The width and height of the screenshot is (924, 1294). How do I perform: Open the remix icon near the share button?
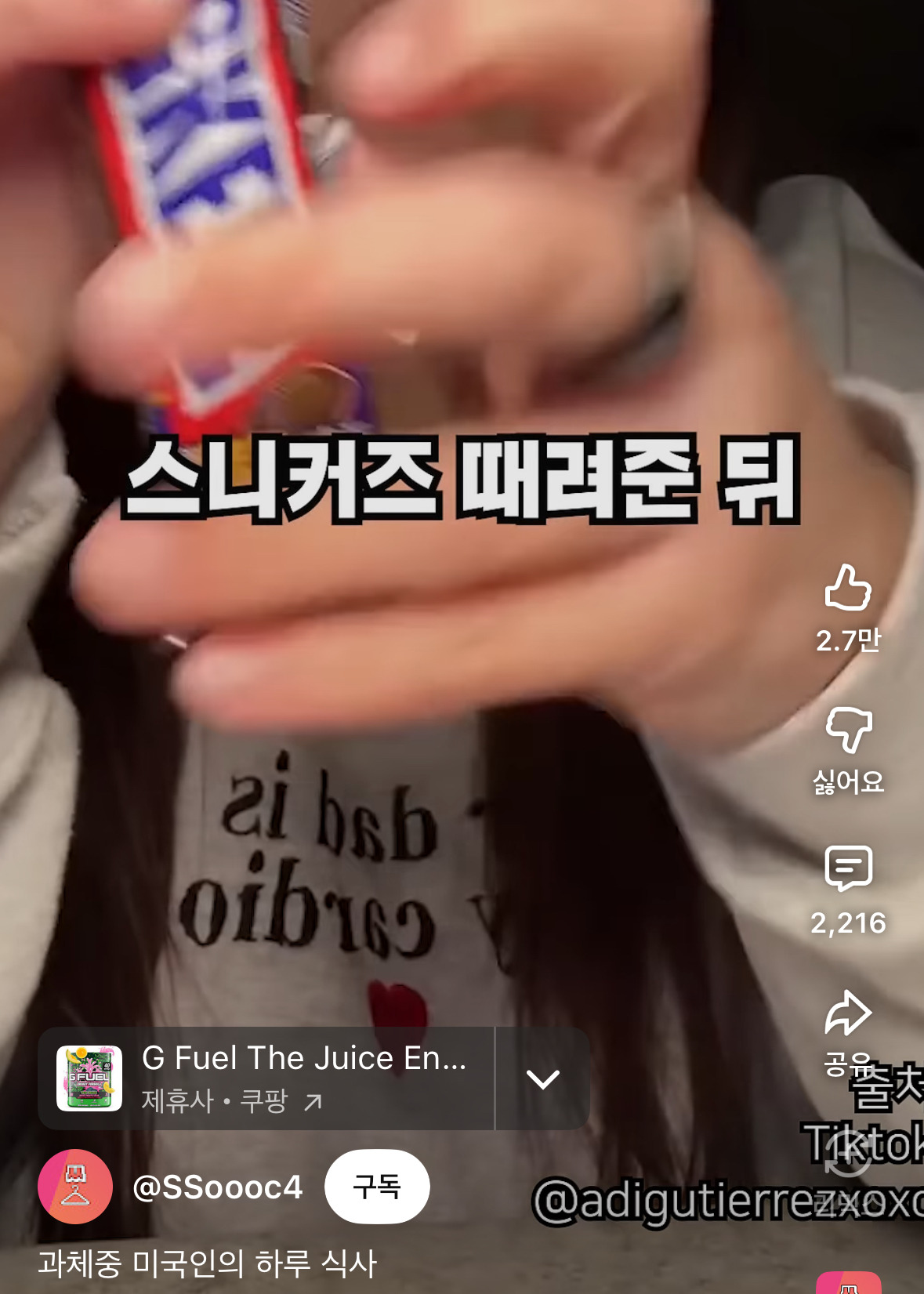848,1154
